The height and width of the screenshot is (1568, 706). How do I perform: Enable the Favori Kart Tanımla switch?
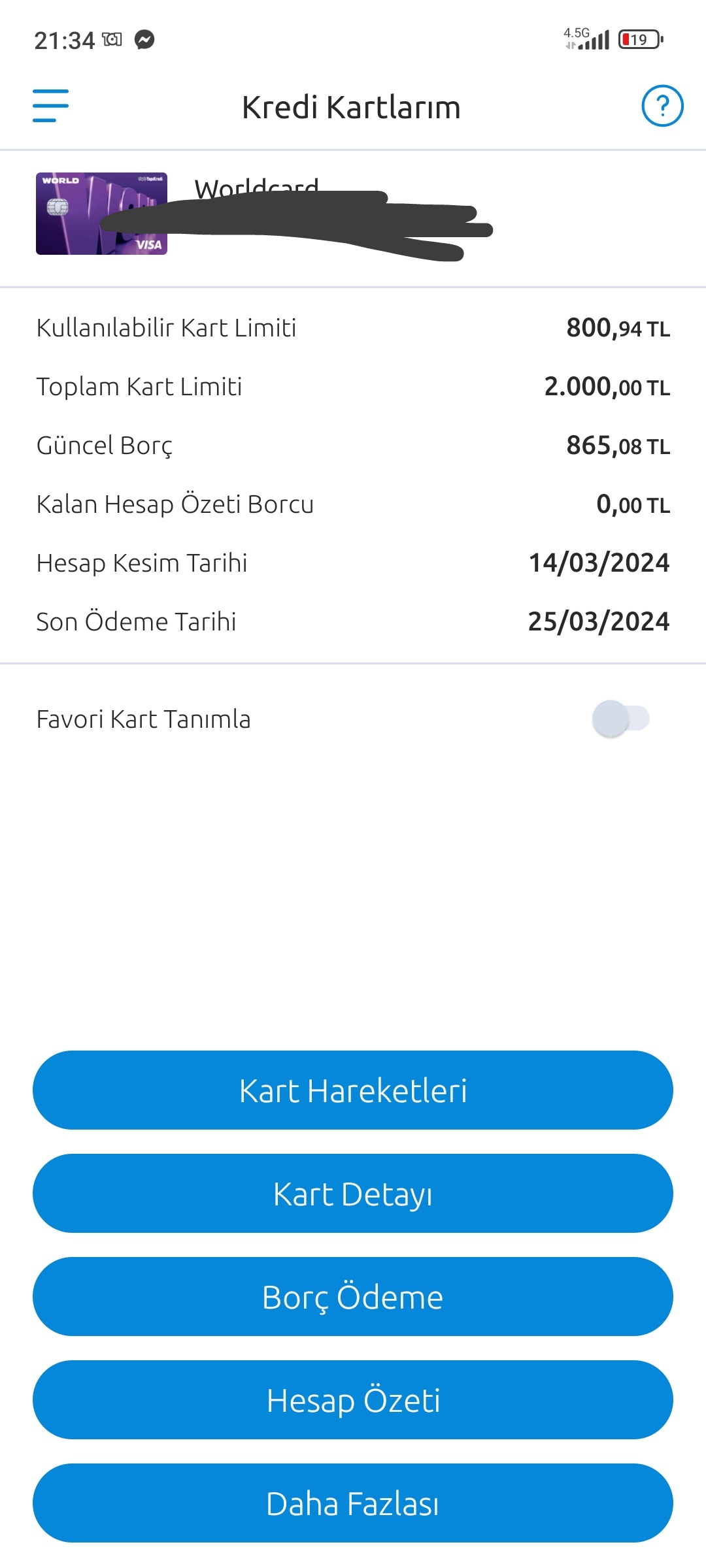pyautogui.click(x=620, y=718)
